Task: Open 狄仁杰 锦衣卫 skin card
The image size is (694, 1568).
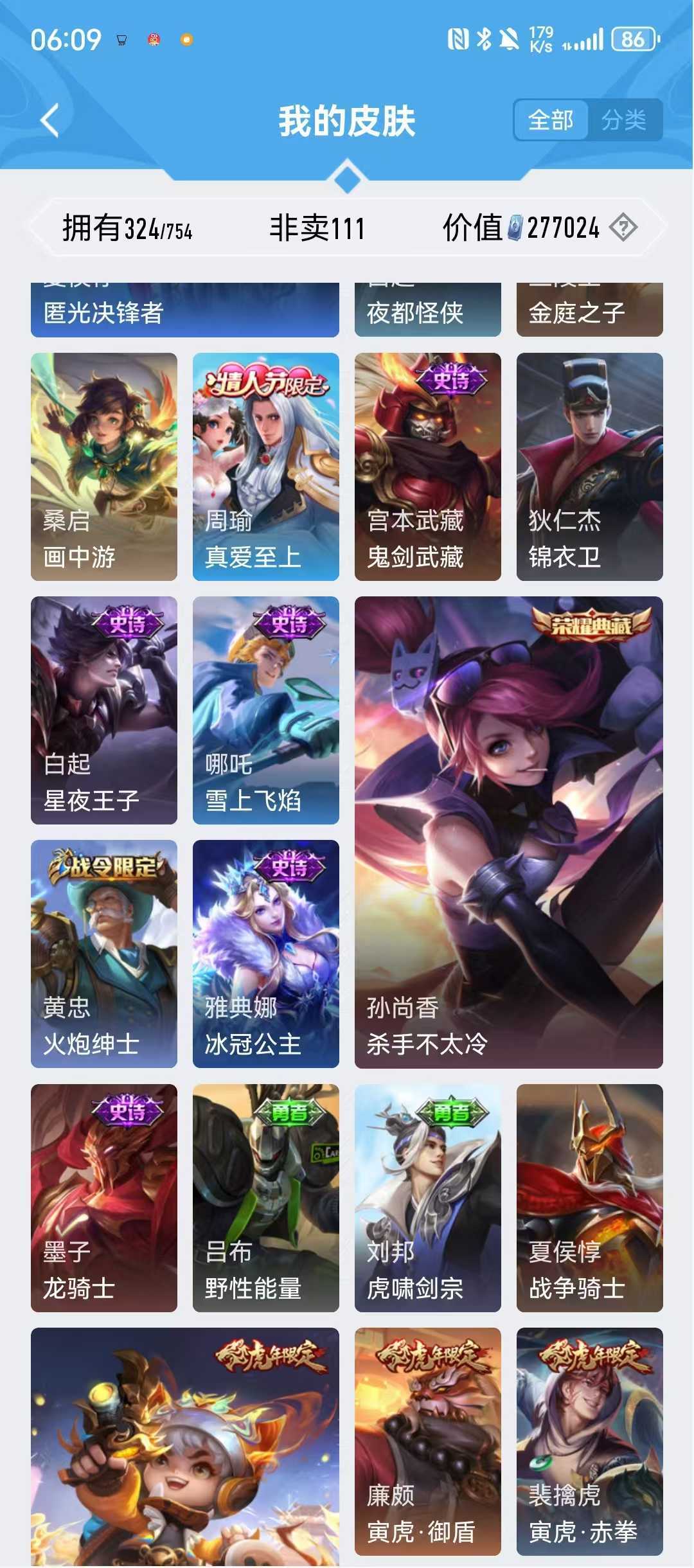Action: pos(589,467)
